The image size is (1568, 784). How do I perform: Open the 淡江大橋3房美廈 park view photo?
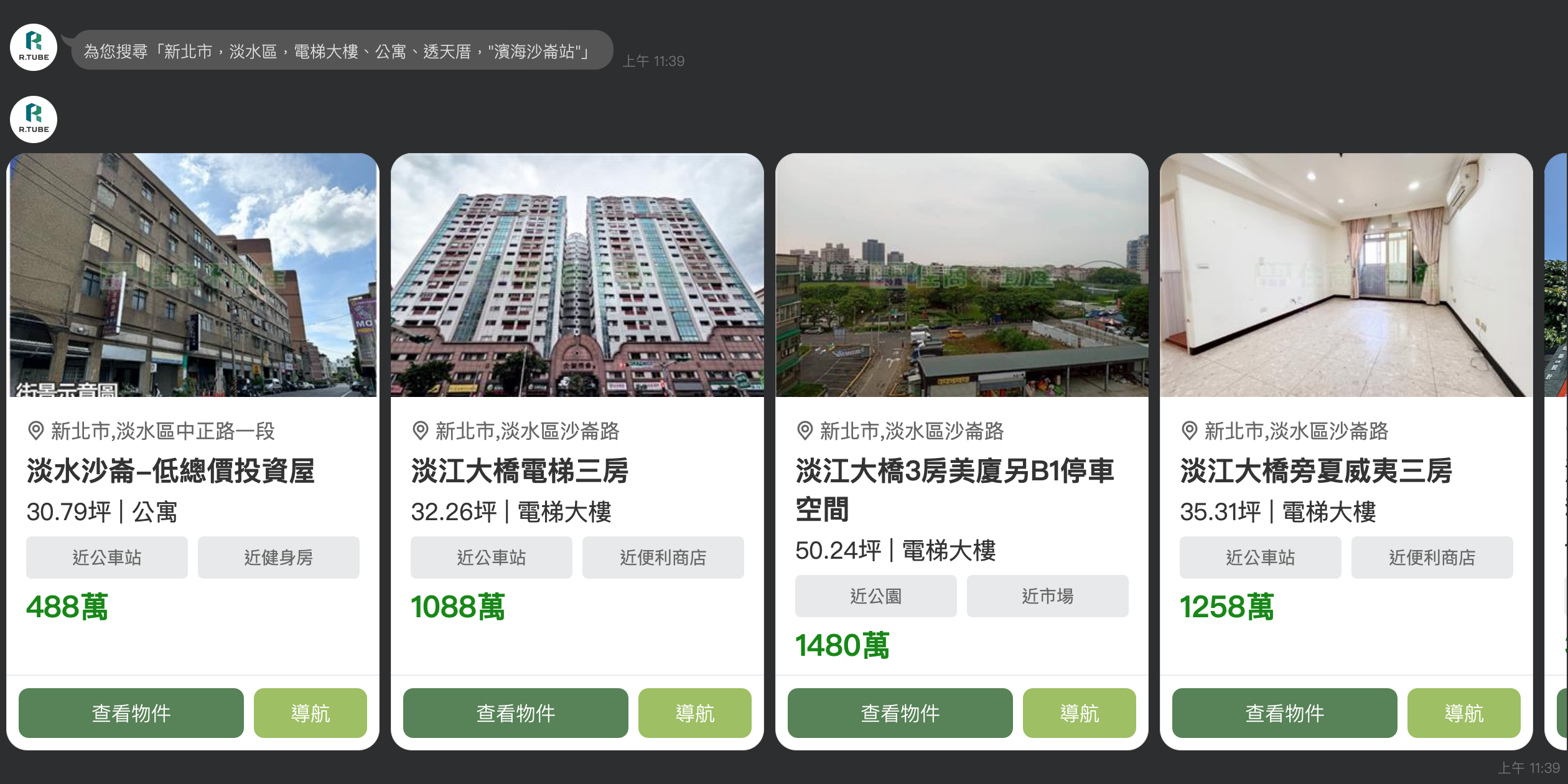pyautogui.click(x=962, y=275)
